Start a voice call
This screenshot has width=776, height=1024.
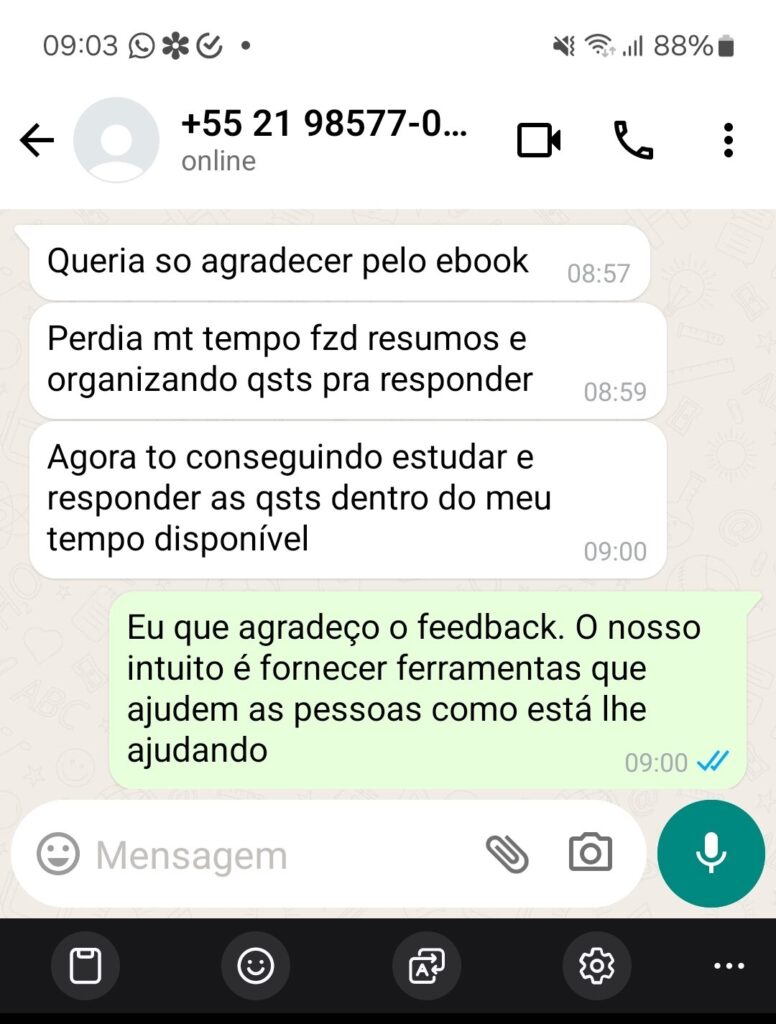pos(633,141)
